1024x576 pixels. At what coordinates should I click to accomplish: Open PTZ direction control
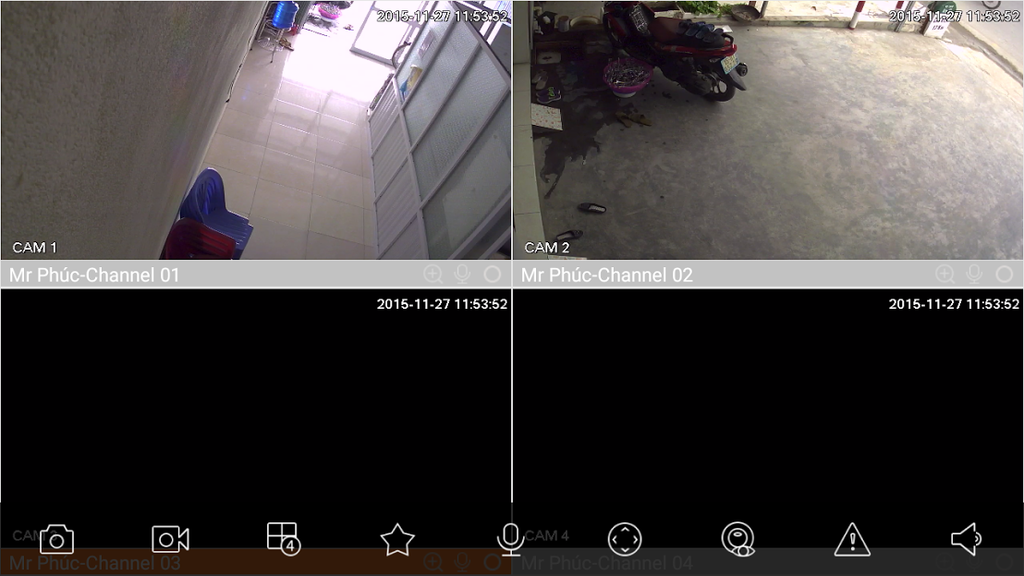point(625,540)
